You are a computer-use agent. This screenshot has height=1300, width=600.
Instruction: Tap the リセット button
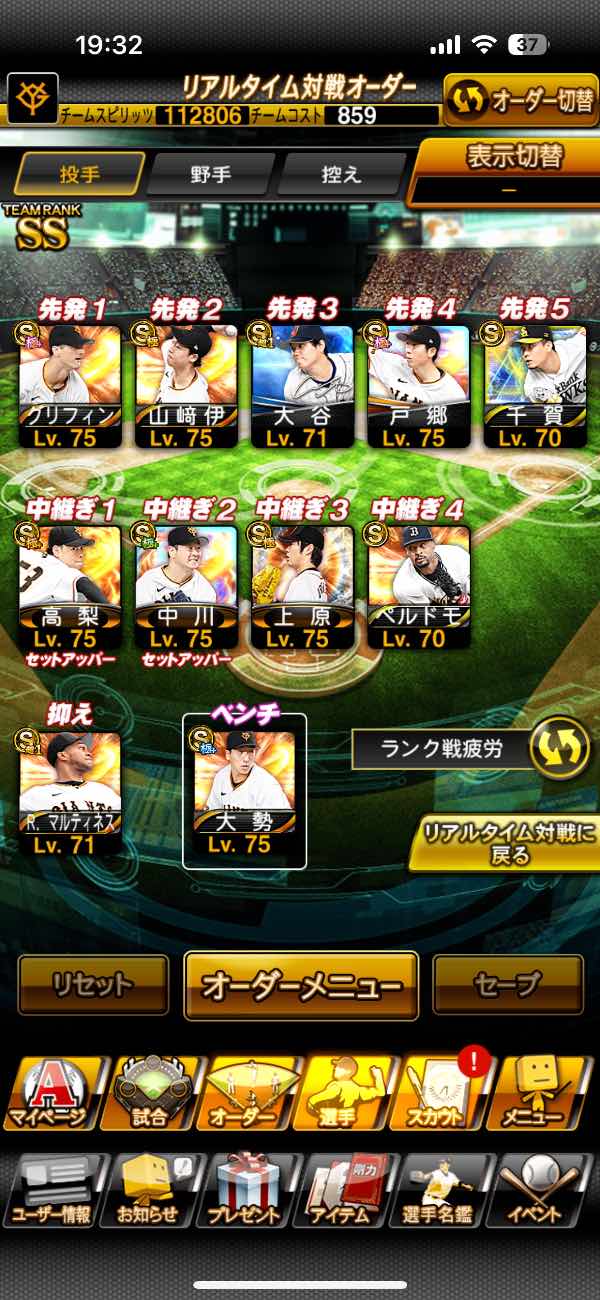click(x=93, y=985)
